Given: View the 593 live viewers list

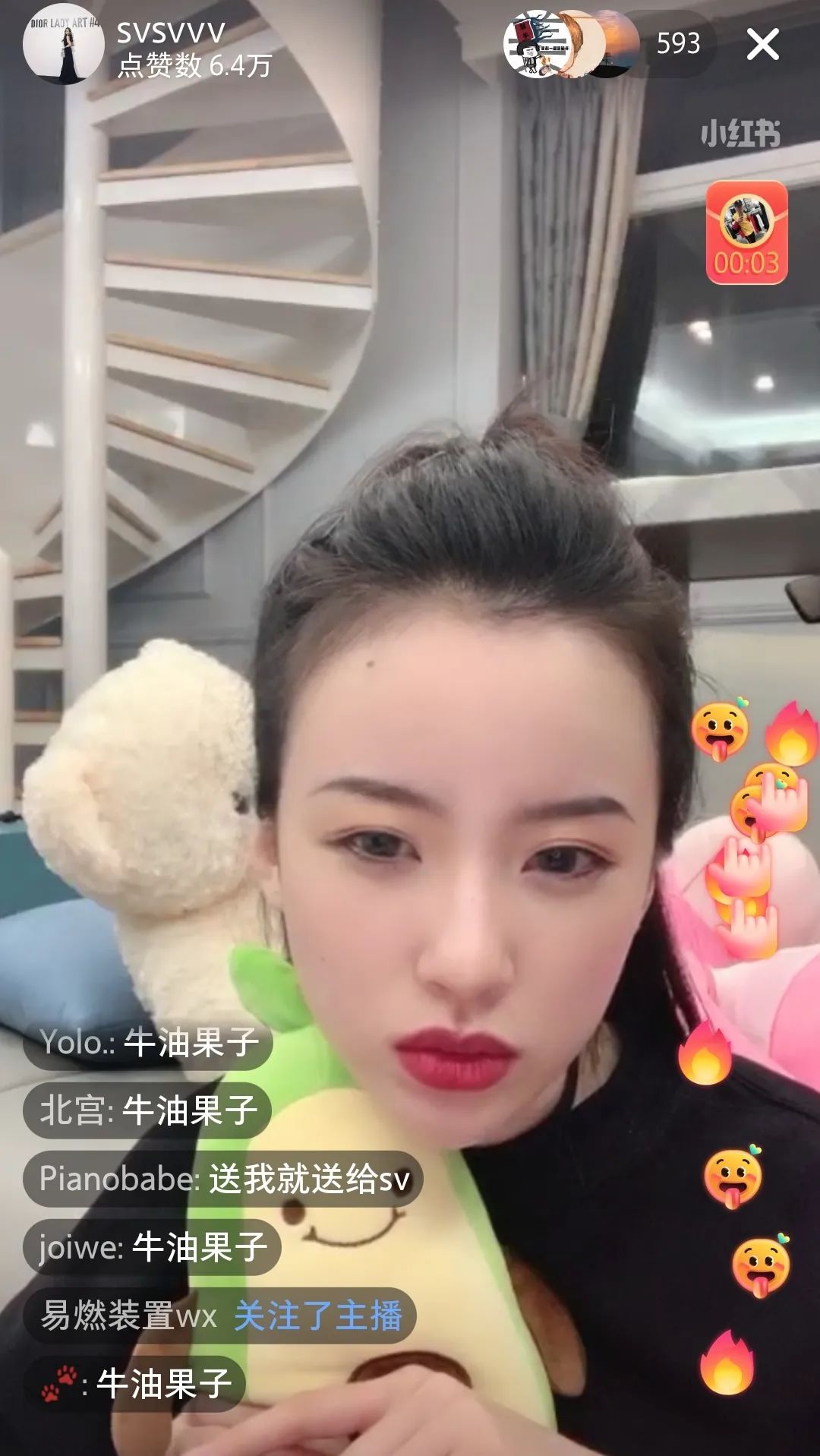Looking at the screenshot, I should coord(677,44).
